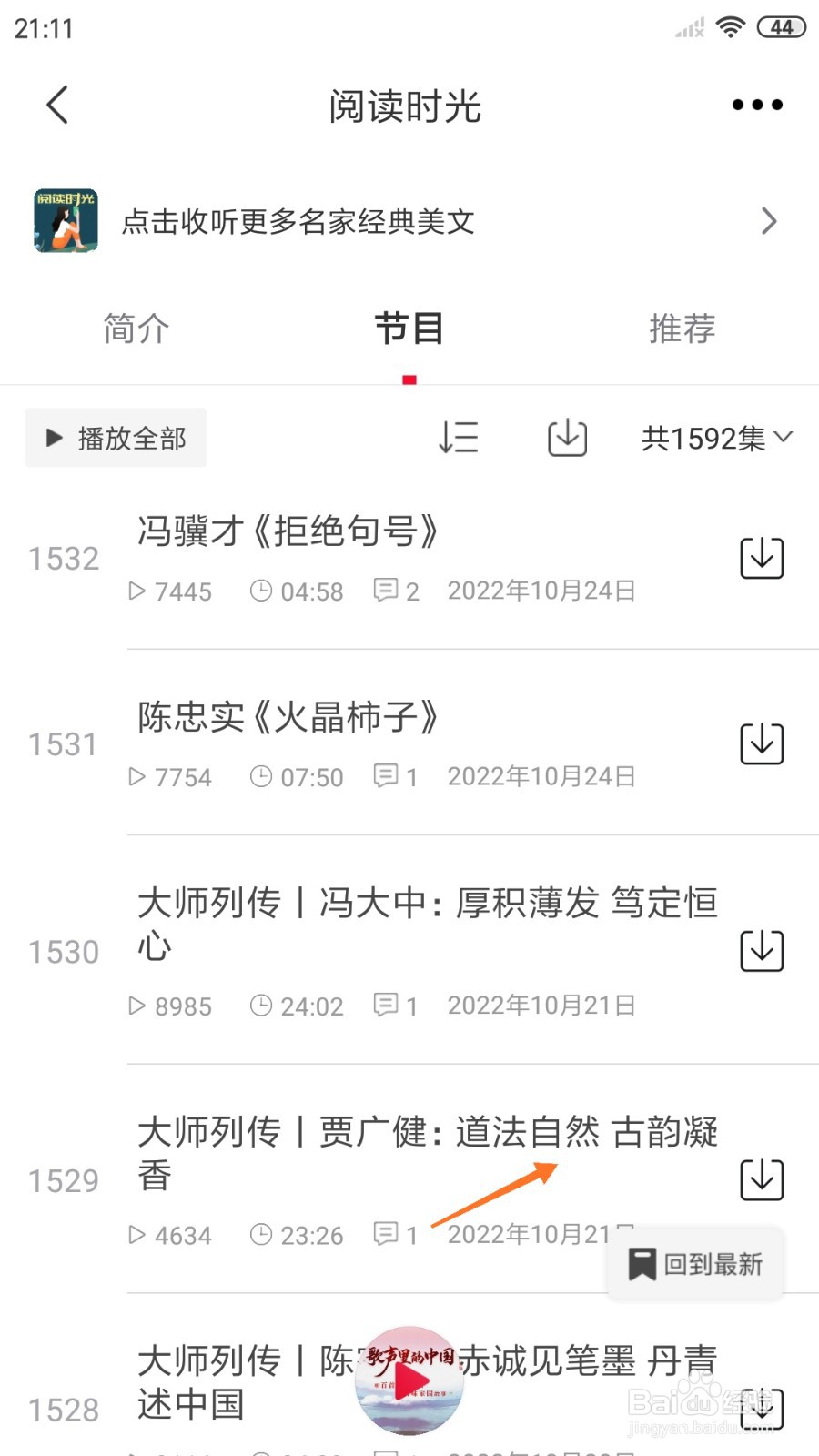The image size is (819, 1456).
Task: Open the options menu via three-dot icon
Action: pos(756,104)
